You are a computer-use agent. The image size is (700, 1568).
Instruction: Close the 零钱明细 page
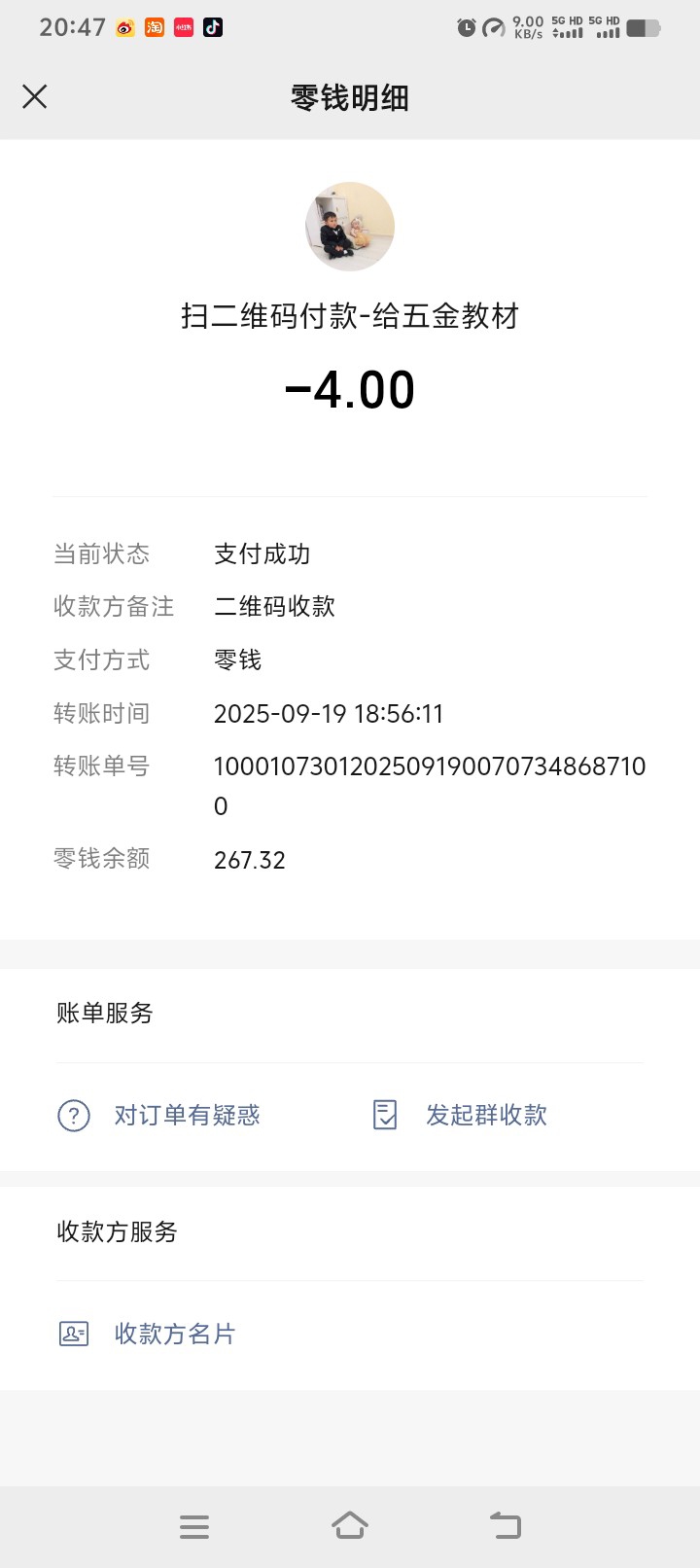tap(35, 96)
